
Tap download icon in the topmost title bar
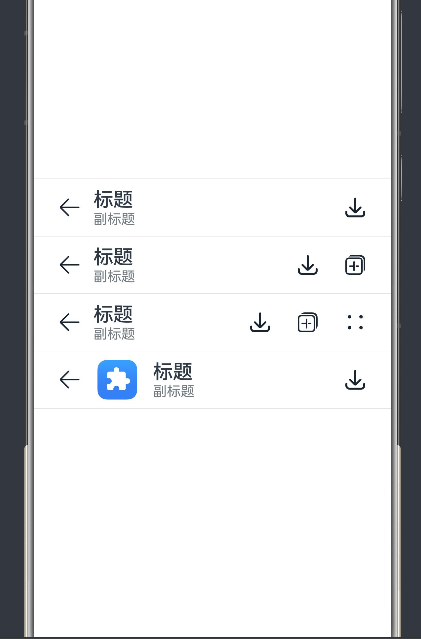click(355, 207)
